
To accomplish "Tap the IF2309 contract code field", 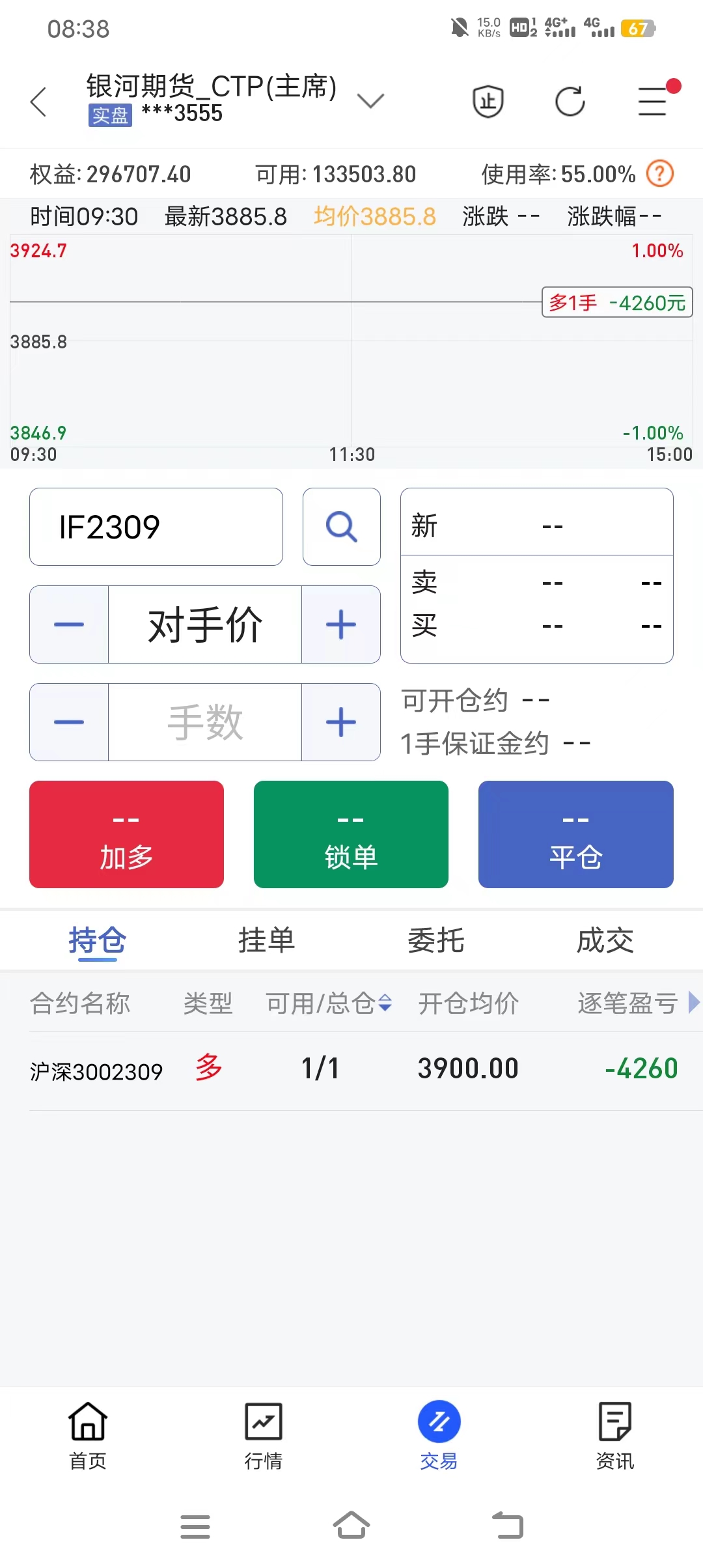I will pyautogui.click(x=156, y=527).
